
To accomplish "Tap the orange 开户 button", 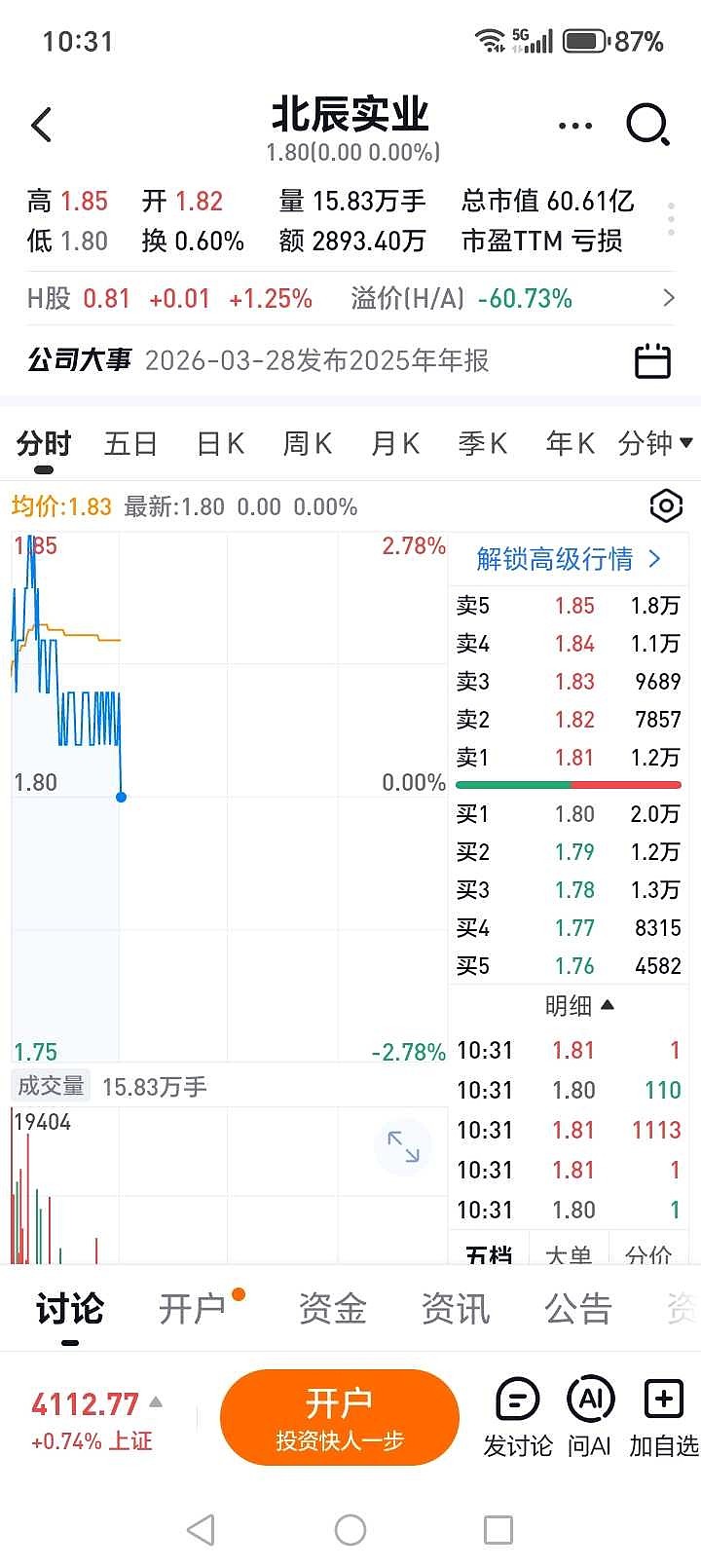I will pos(339,1417).
